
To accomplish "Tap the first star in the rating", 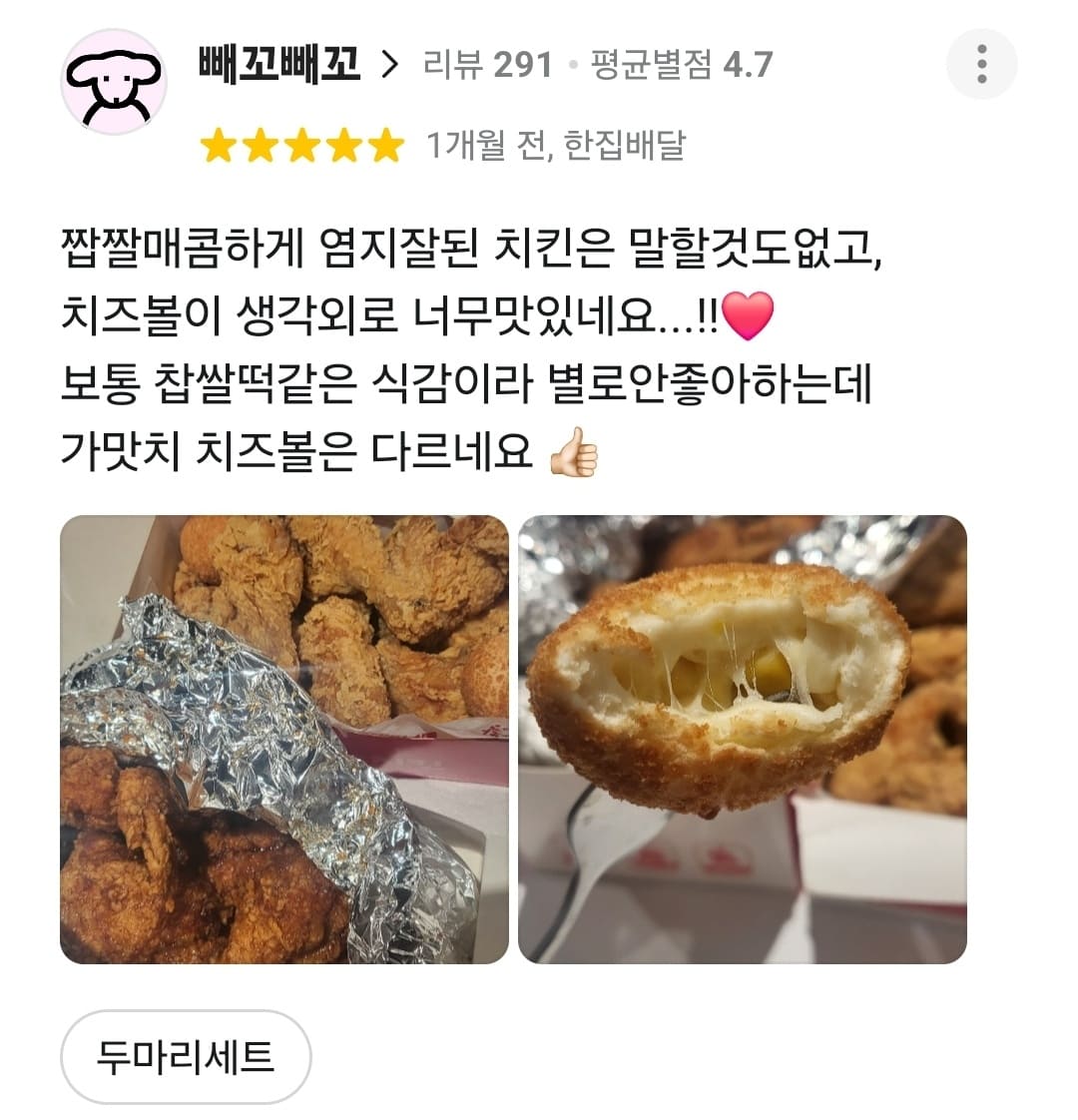I will coord(220,145).
